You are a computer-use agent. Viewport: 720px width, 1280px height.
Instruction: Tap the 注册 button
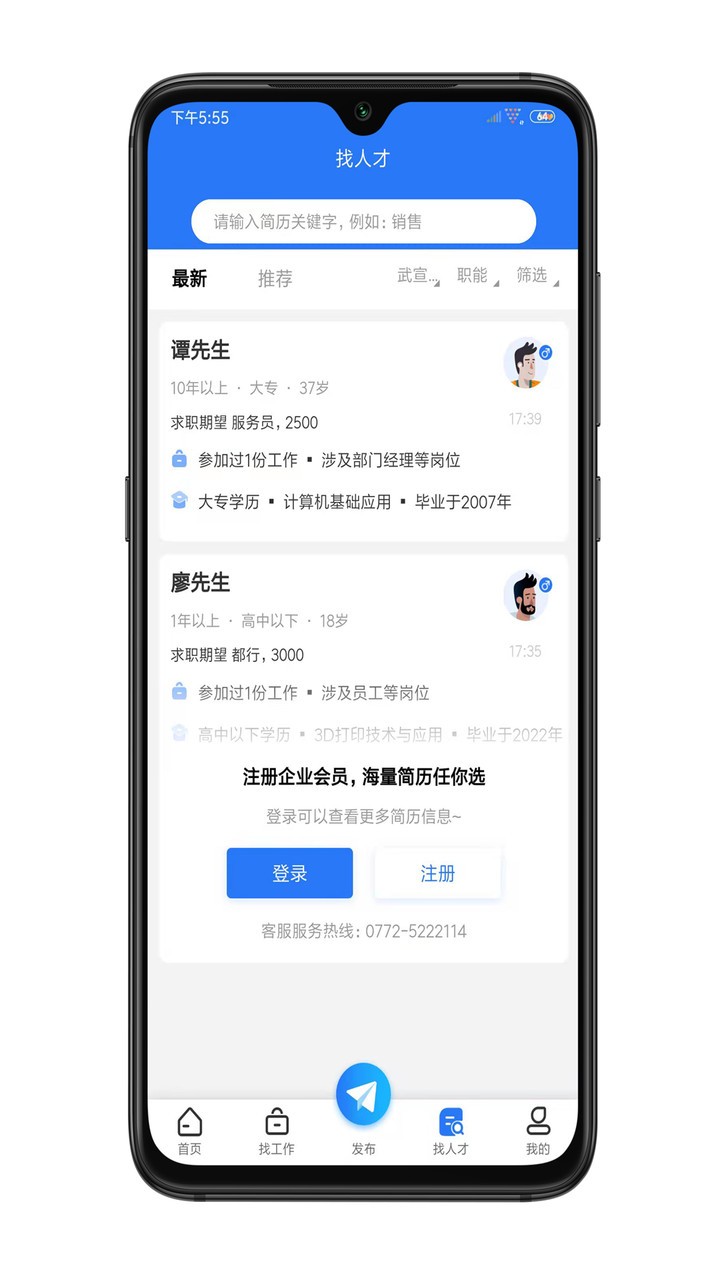coord(438,873)
